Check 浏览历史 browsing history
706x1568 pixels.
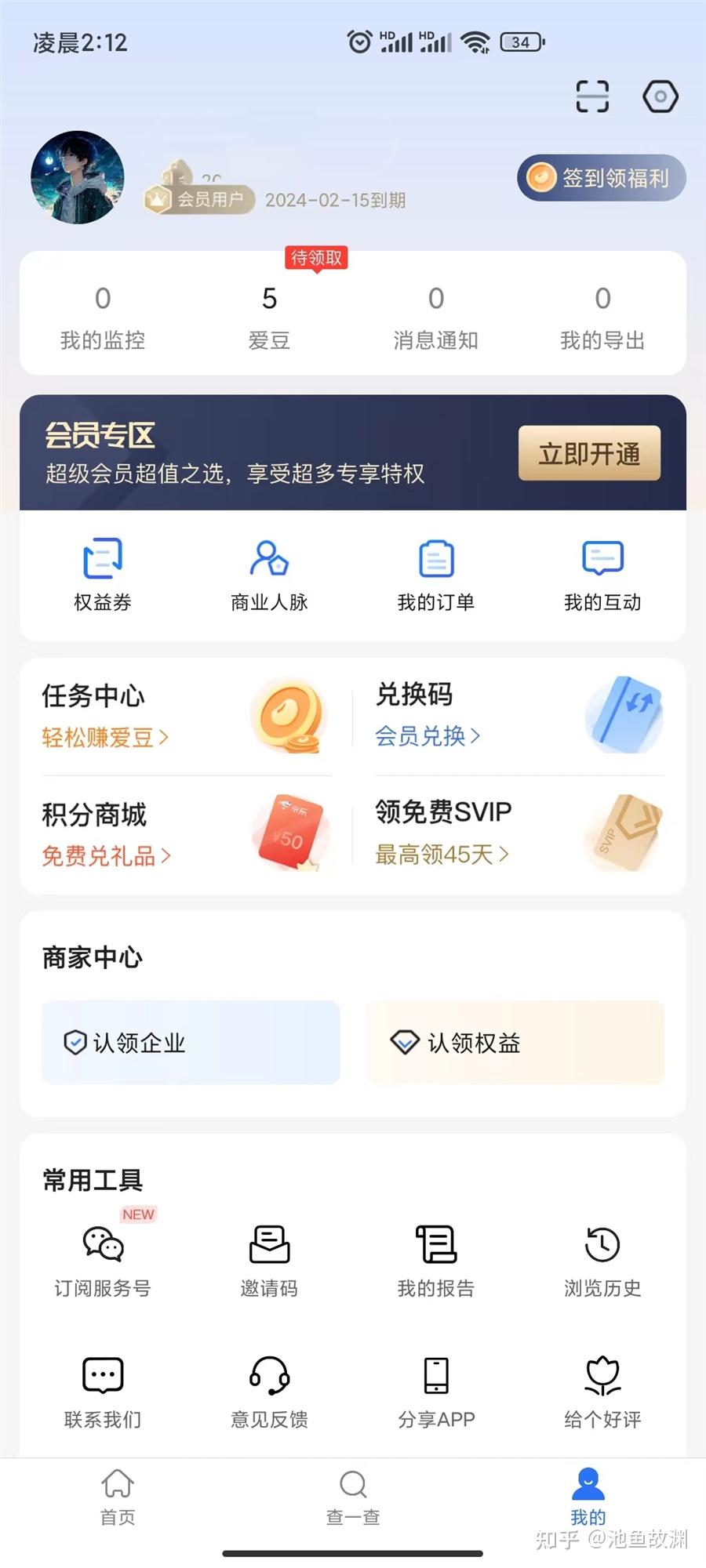coord(602,1260)
